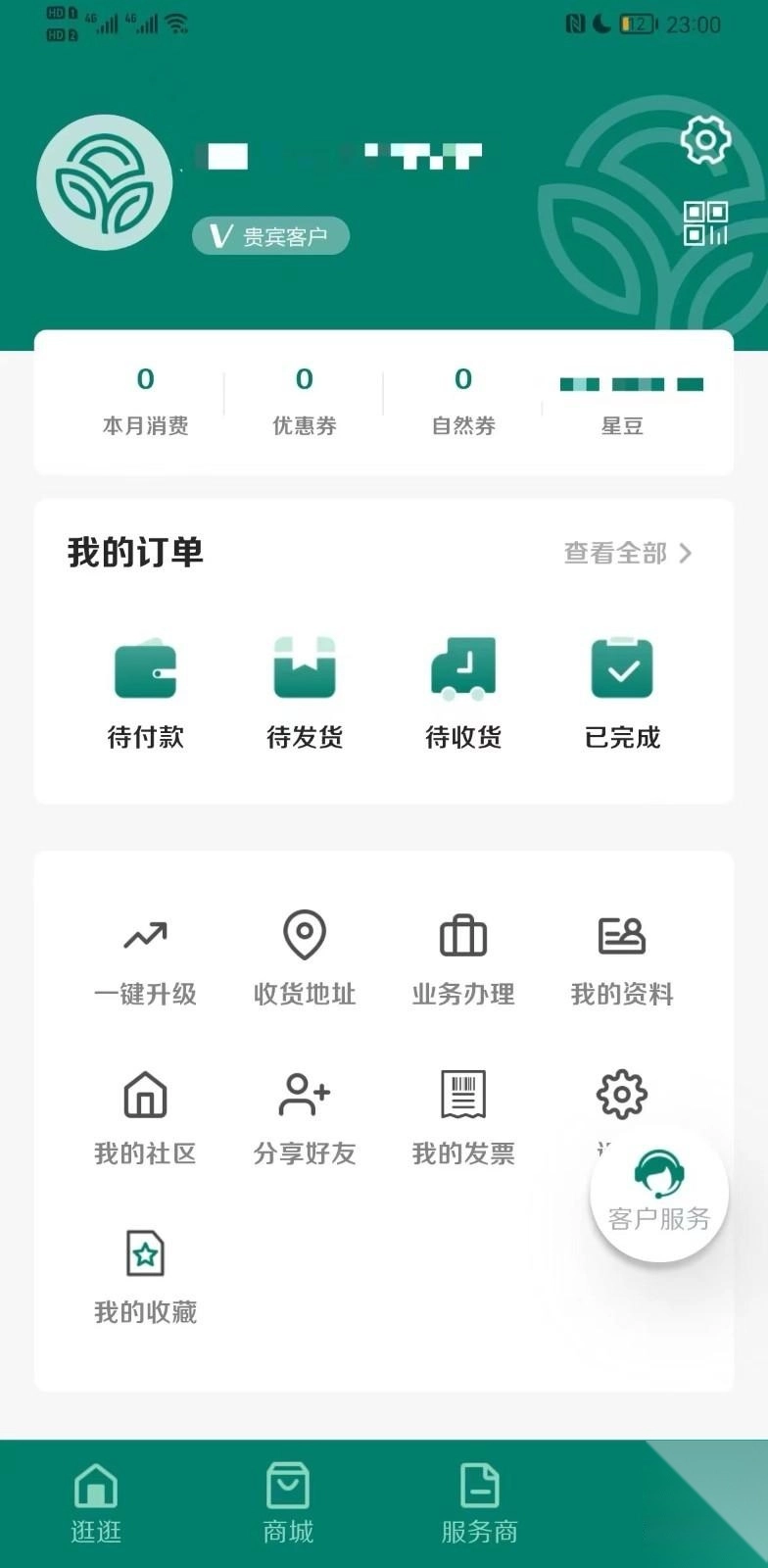This screenshot has height=1568, width=768.
Task: Switch to the 商城 tab
Action: point(288,1502)
